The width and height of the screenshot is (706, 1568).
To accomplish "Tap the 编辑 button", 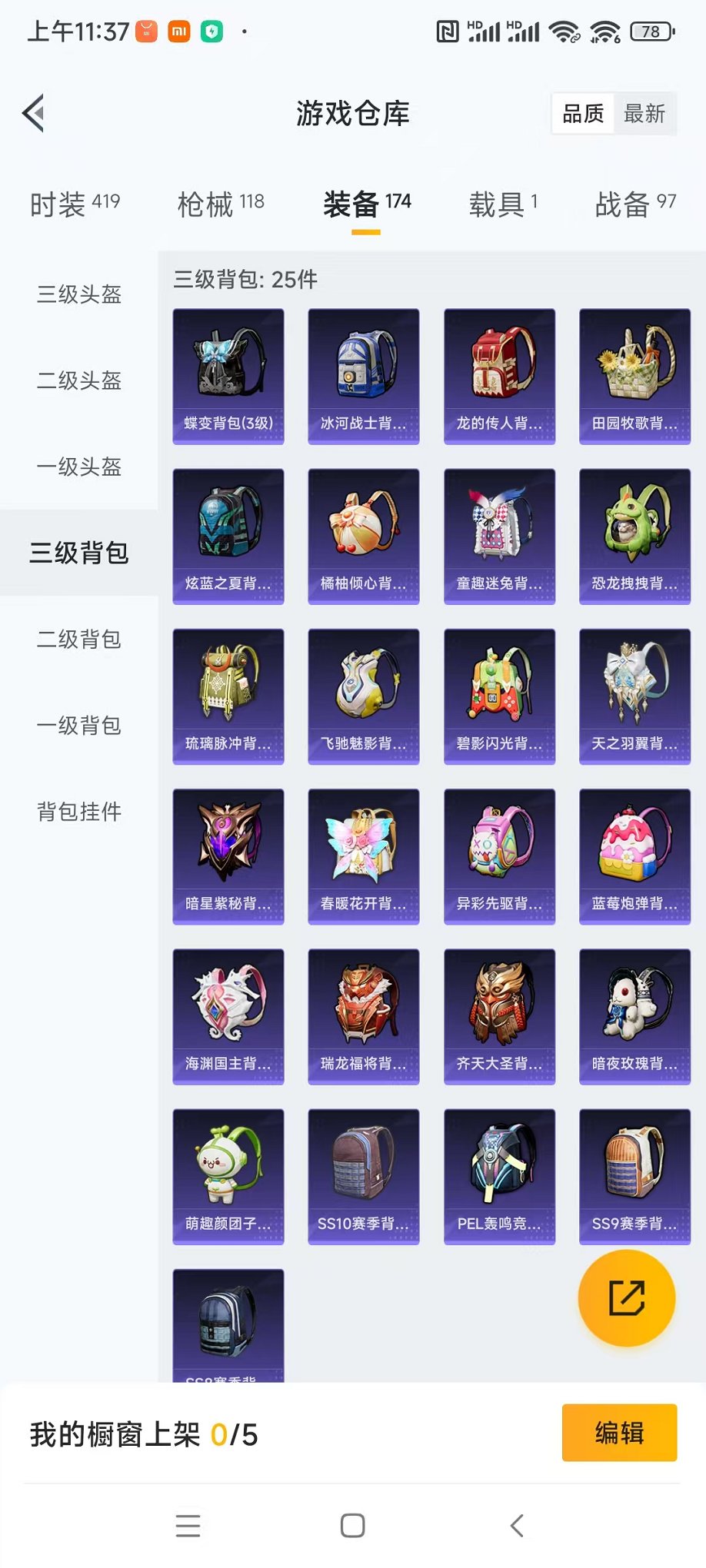I will [x=620, y=1433].
